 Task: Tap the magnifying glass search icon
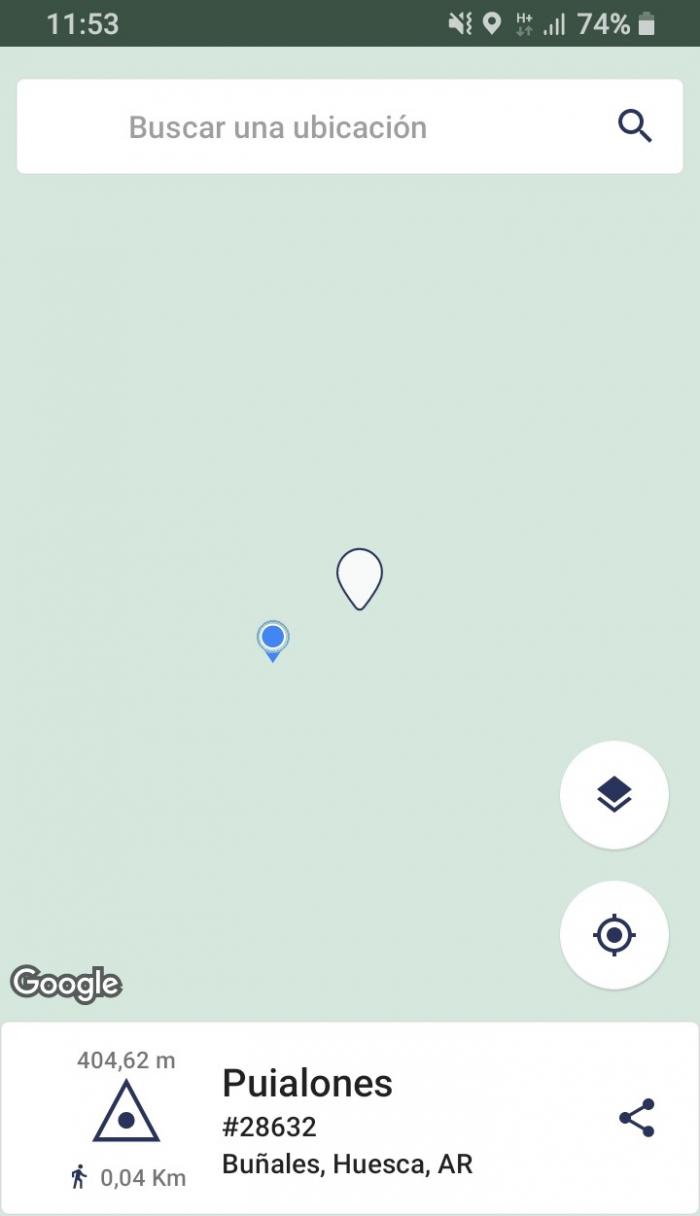(x=635, y=127)
